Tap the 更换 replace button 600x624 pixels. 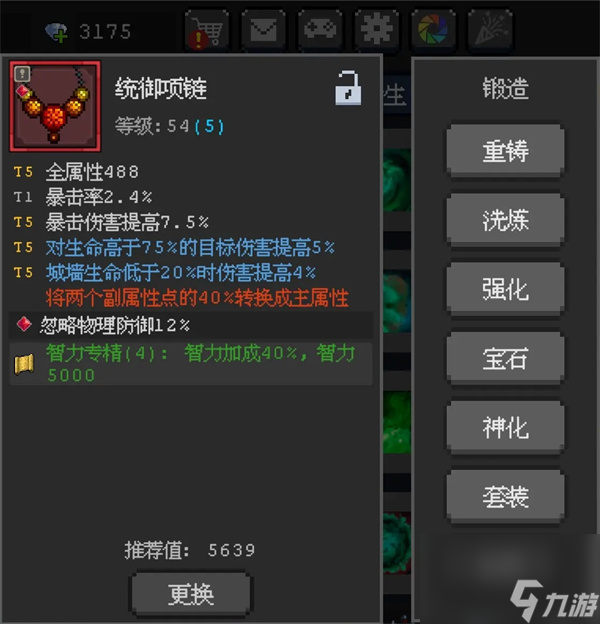191,593
